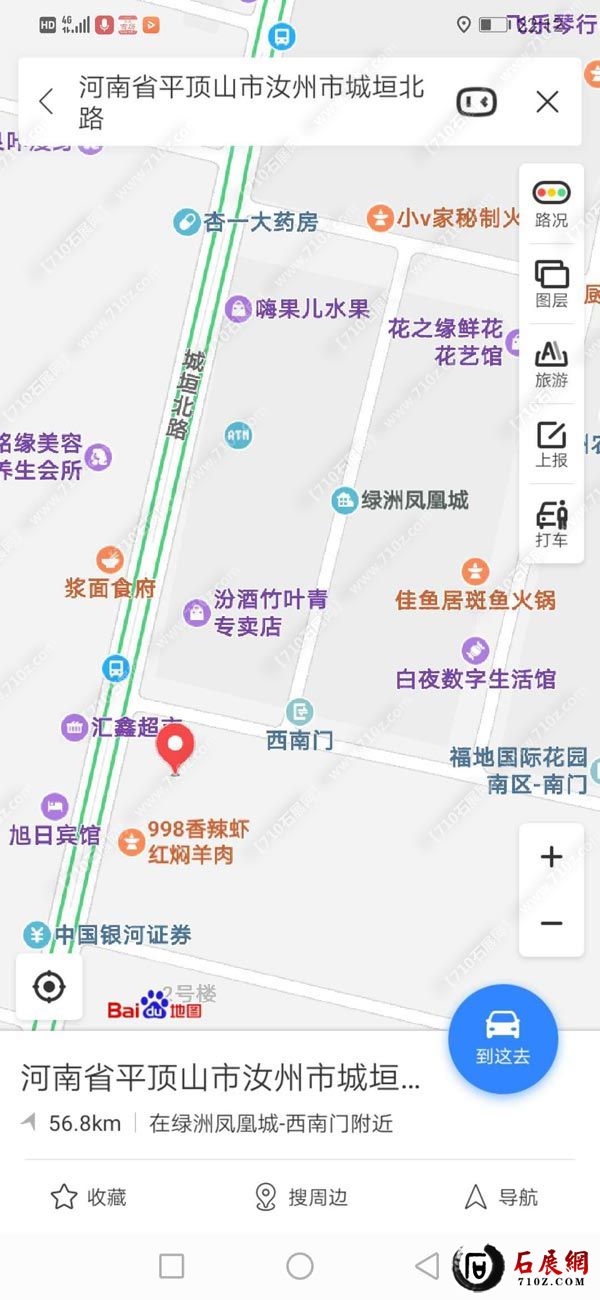Report an issue with 上报
The height and width of the screenshot is (1300, 600).
[x=551, y=444]
